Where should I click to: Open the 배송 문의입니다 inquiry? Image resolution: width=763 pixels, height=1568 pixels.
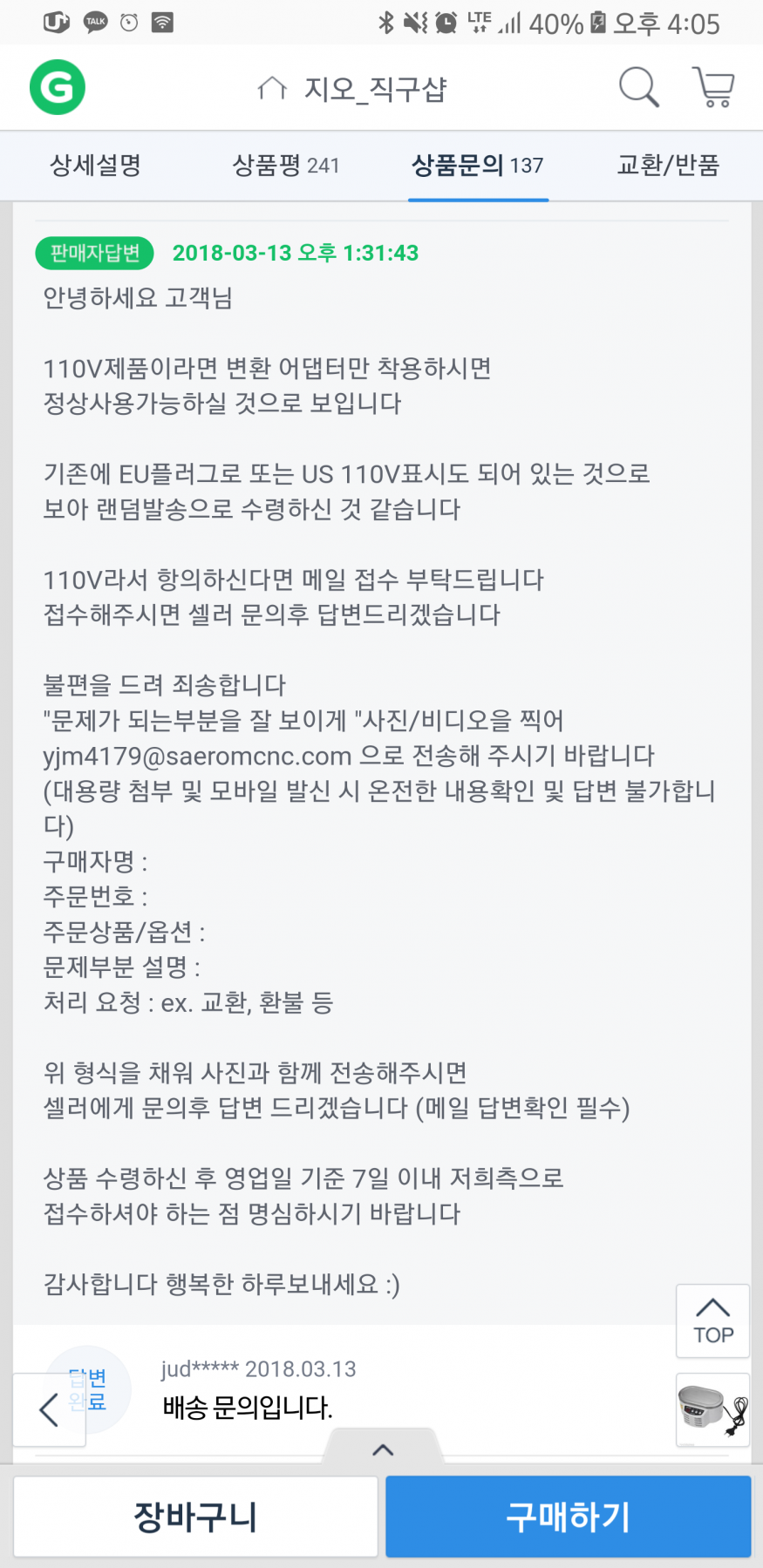[x=248, y=1408]
